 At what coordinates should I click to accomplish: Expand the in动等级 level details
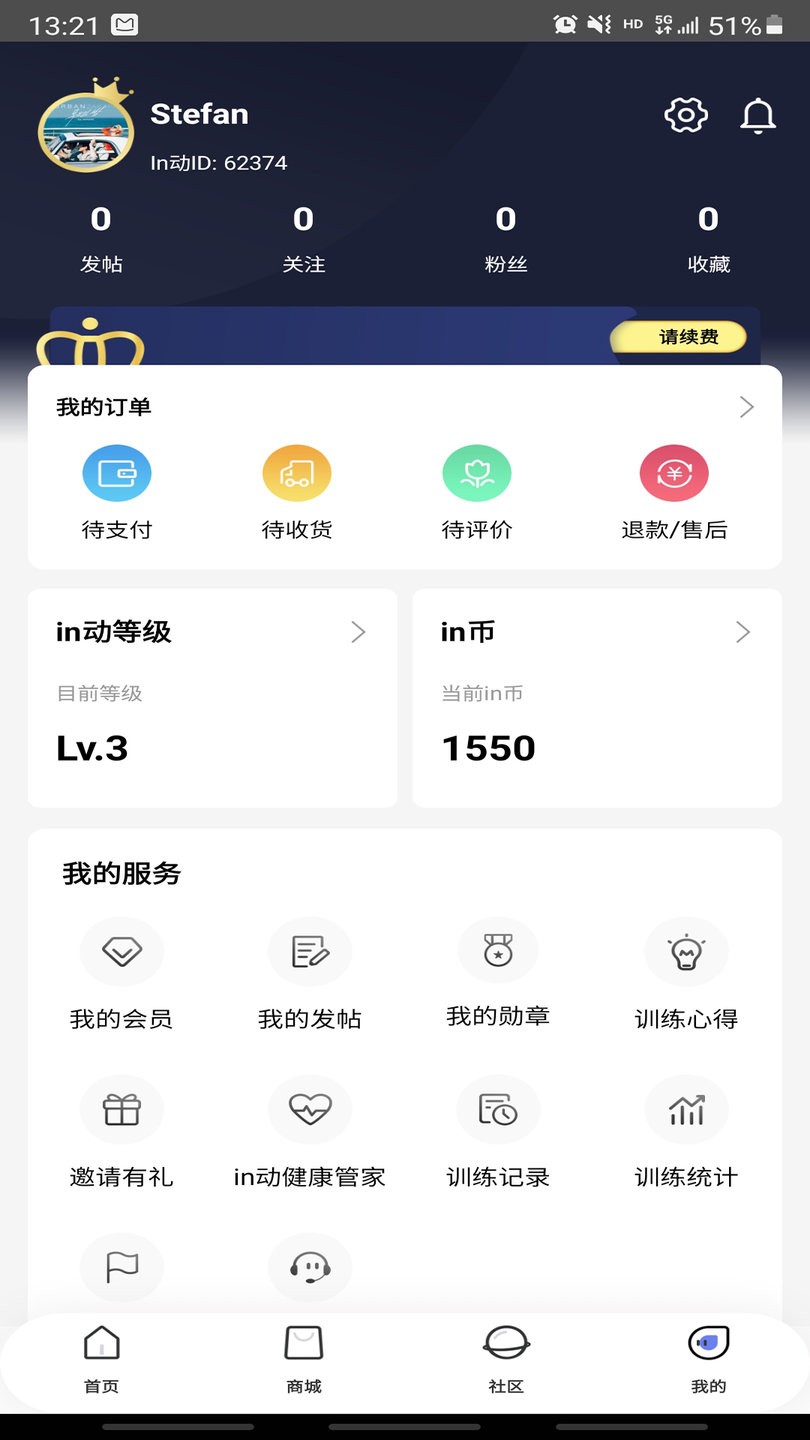pyautogui.click(x=358, y=632)
